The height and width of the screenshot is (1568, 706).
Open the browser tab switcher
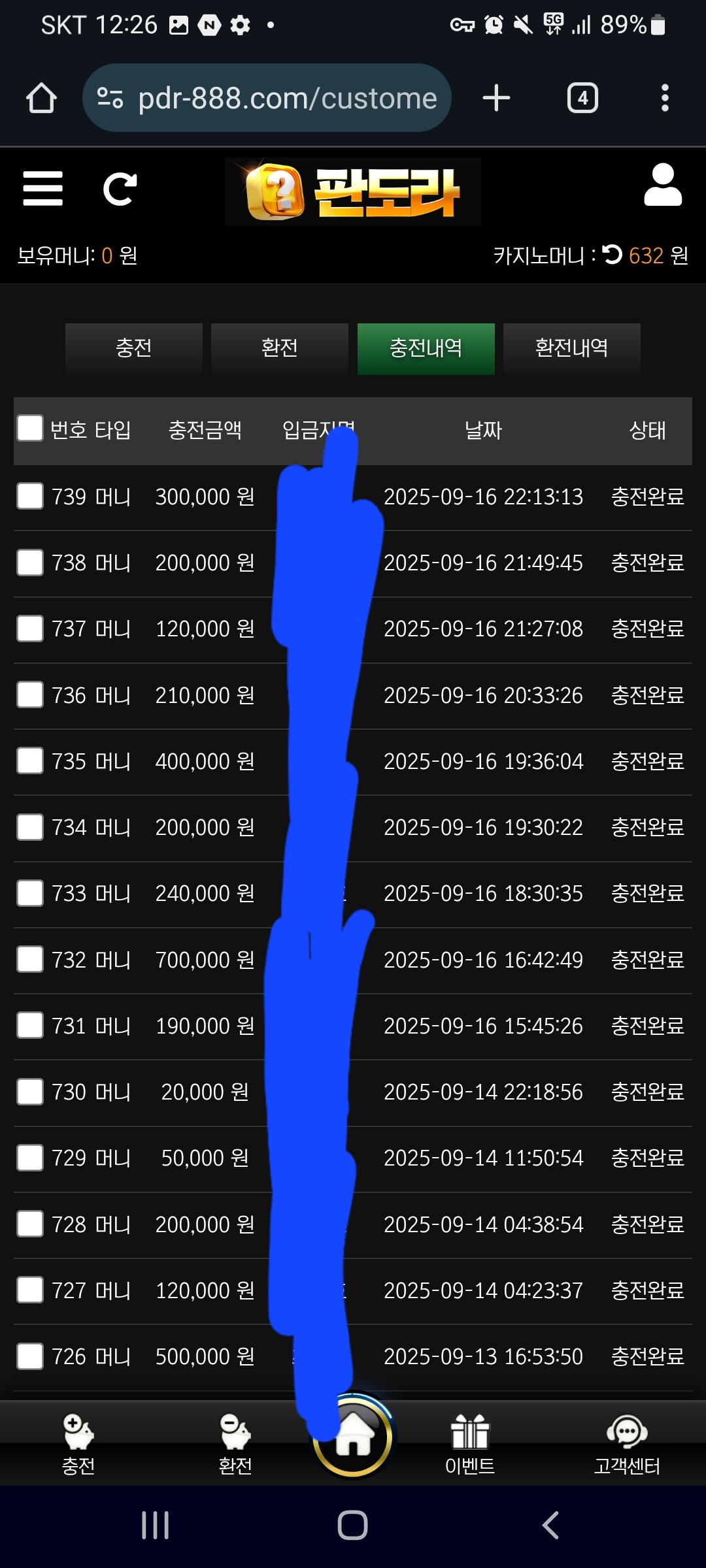[582, 99]
